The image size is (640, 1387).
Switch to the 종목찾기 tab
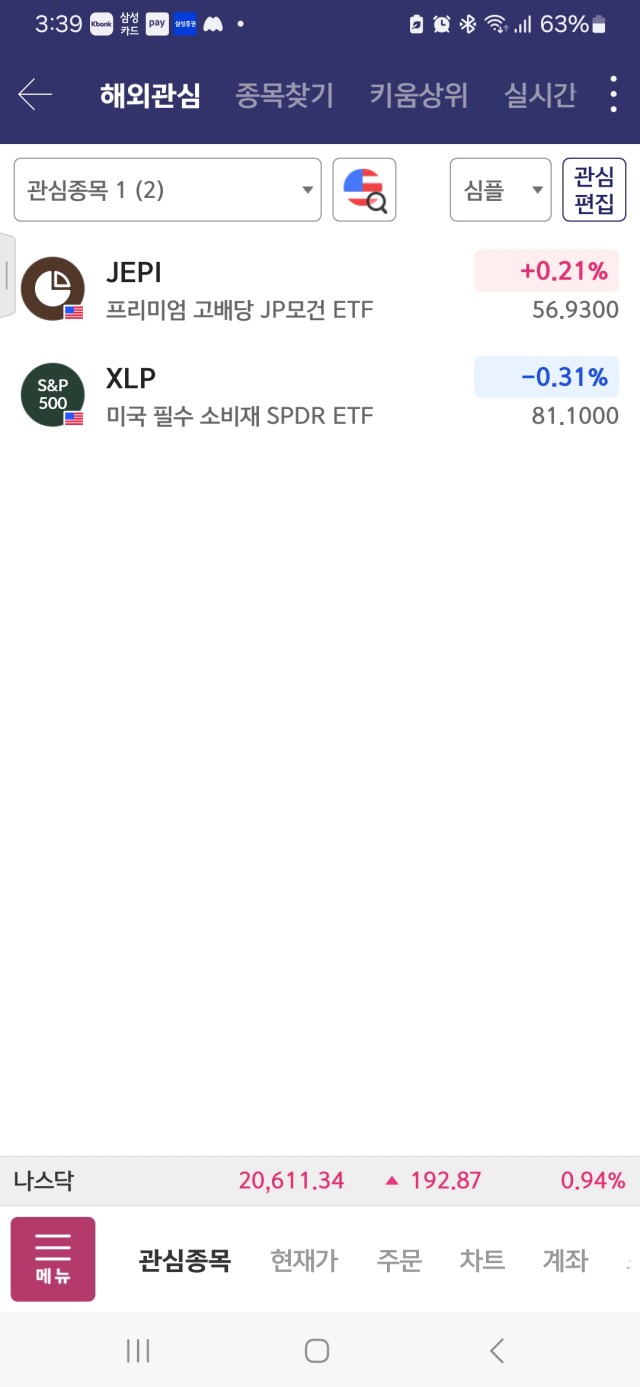point(284,95)
